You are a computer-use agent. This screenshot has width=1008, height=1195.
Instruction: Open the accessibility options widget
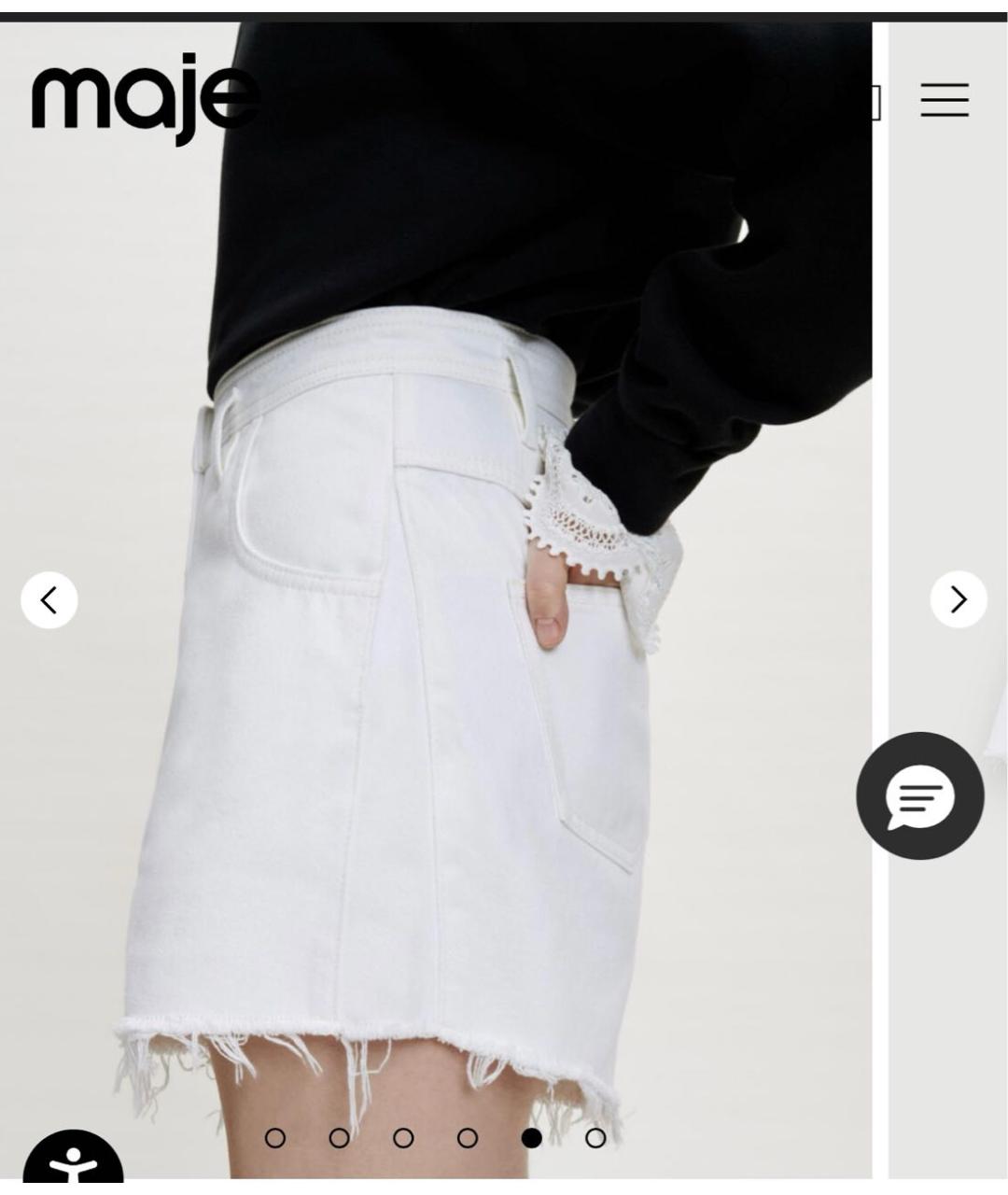point(73,1165)
